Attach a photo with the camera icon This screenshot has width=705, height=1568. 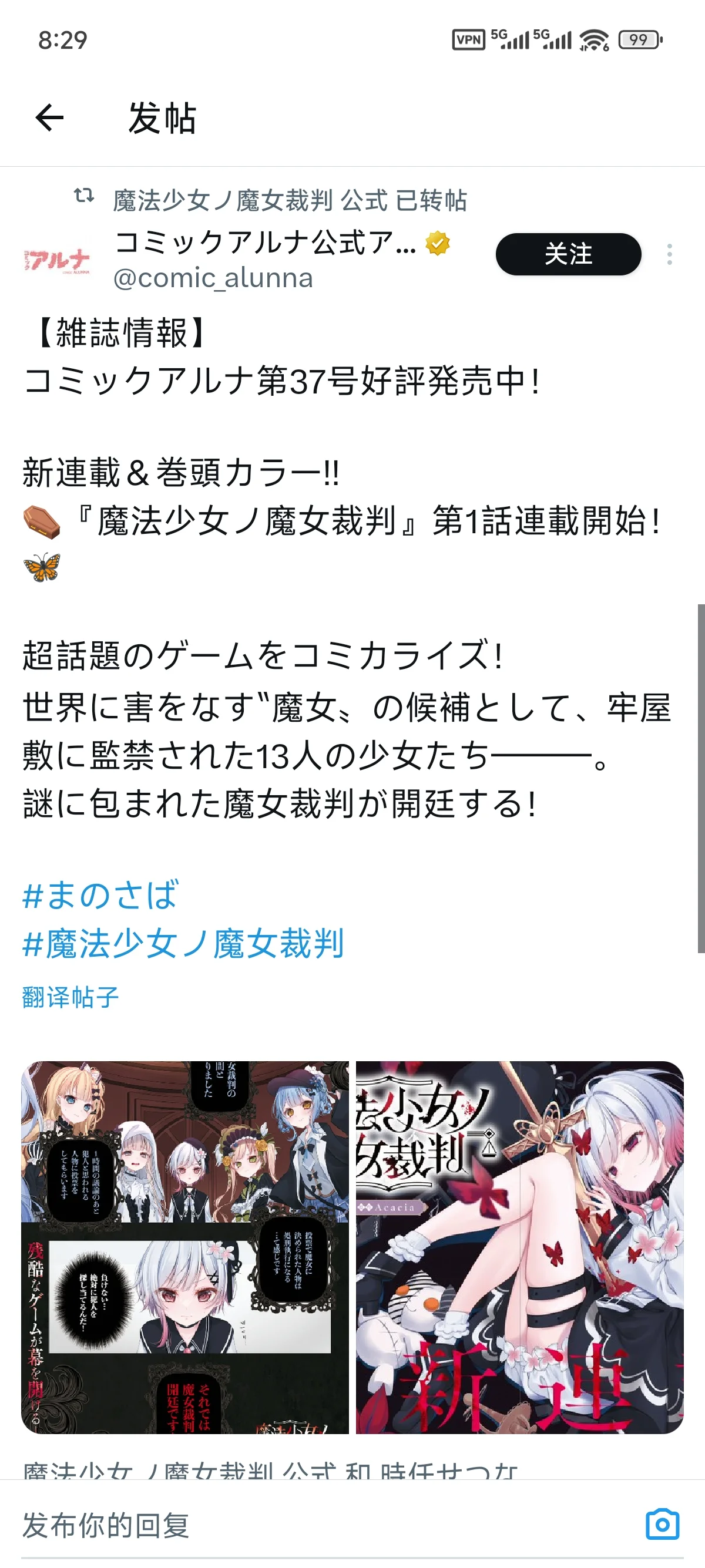pos(662,1524)
